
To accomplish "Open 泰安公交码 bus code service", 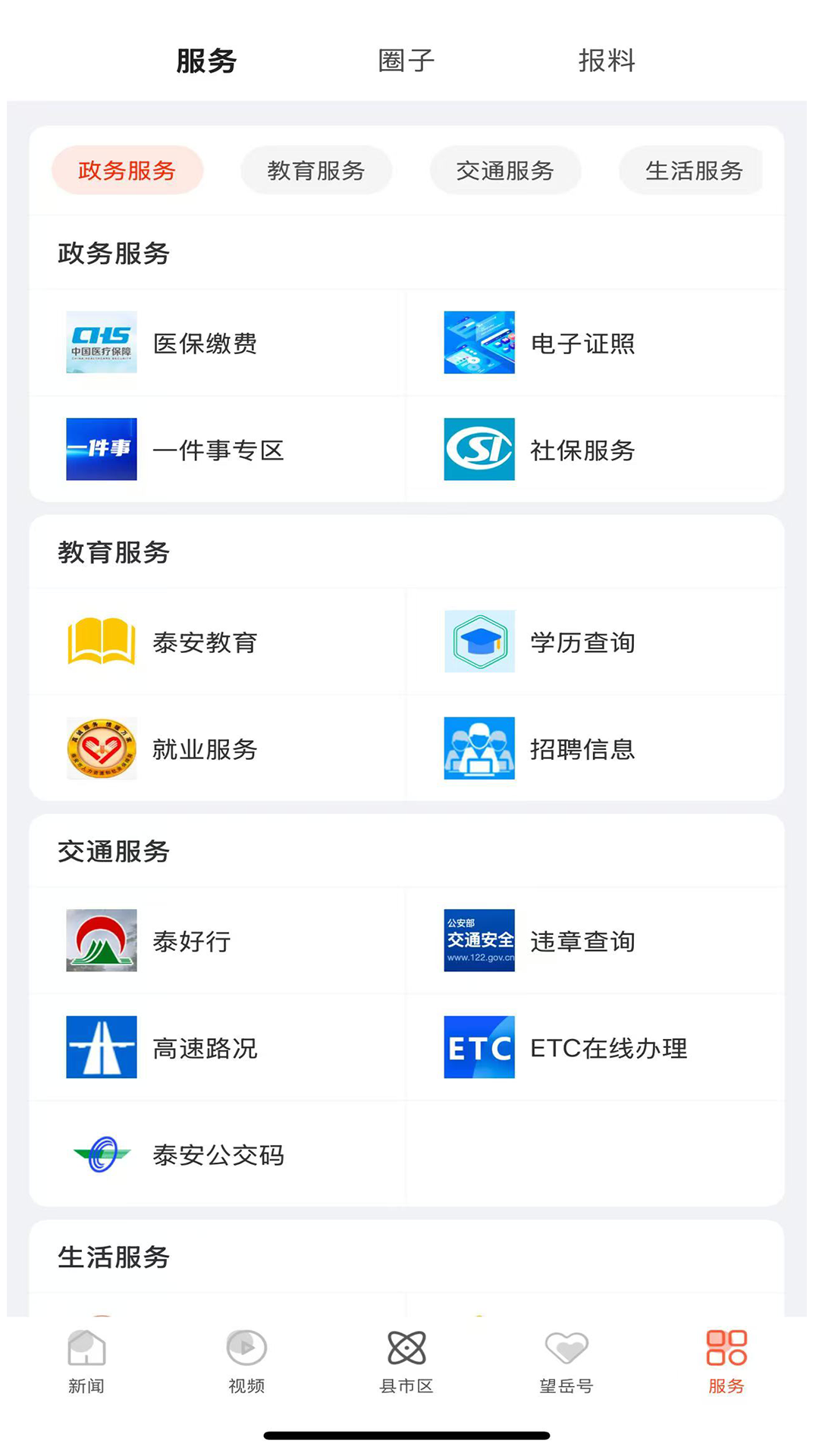I will tap(101, 1155).
